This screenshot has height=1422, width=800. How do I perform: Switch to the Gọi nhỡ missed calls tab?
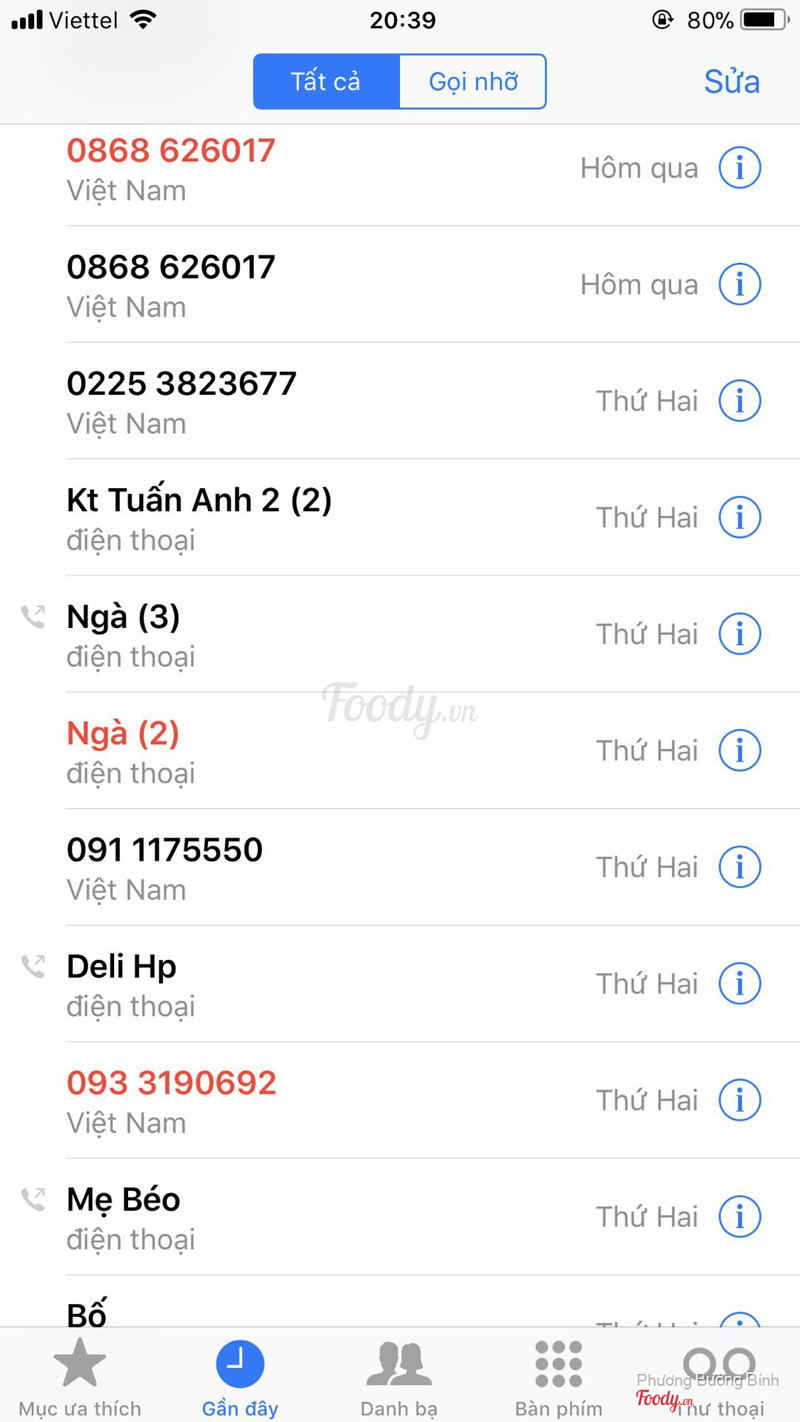pyautogui.click(x=473, y=81)
